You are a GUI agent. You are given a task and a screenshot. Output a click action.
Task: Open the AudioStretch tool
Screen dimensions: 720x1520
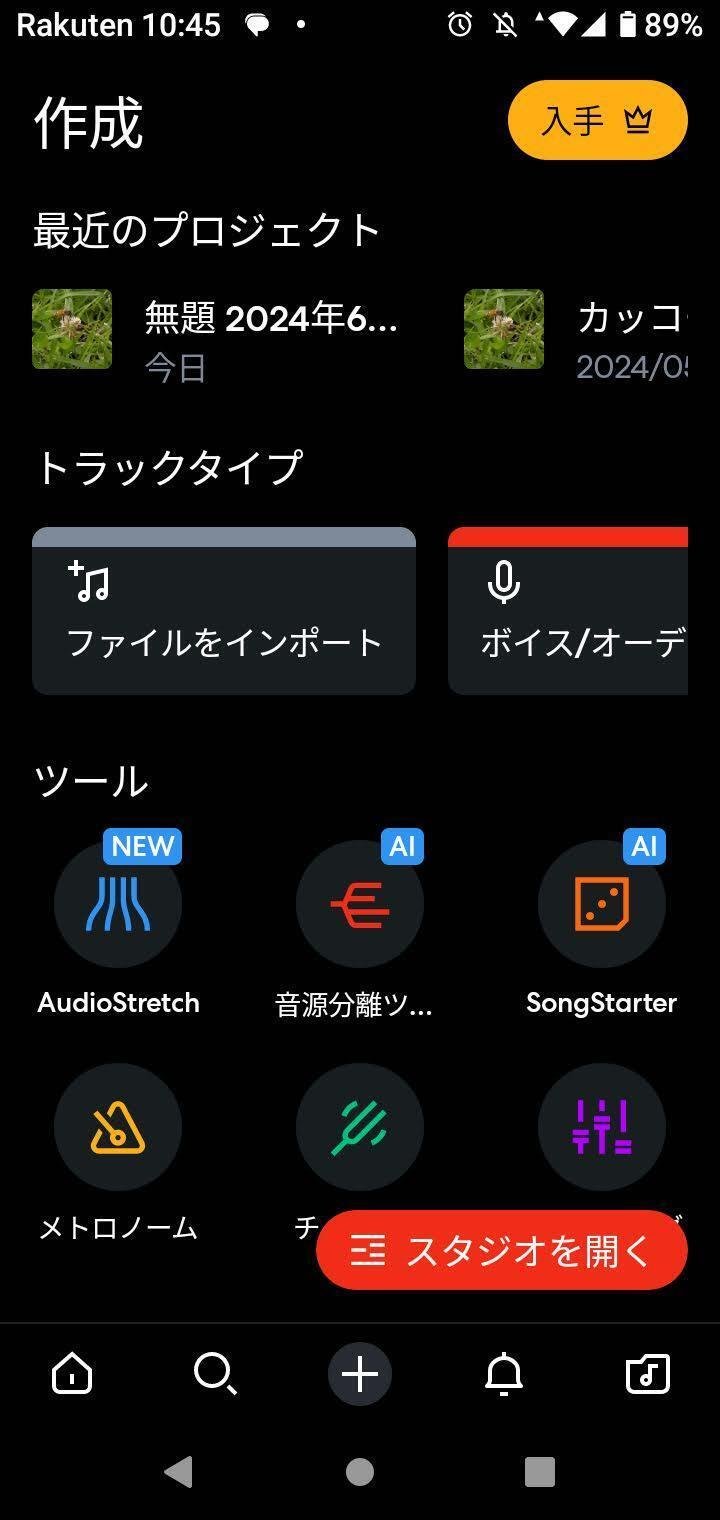(118, 903)
